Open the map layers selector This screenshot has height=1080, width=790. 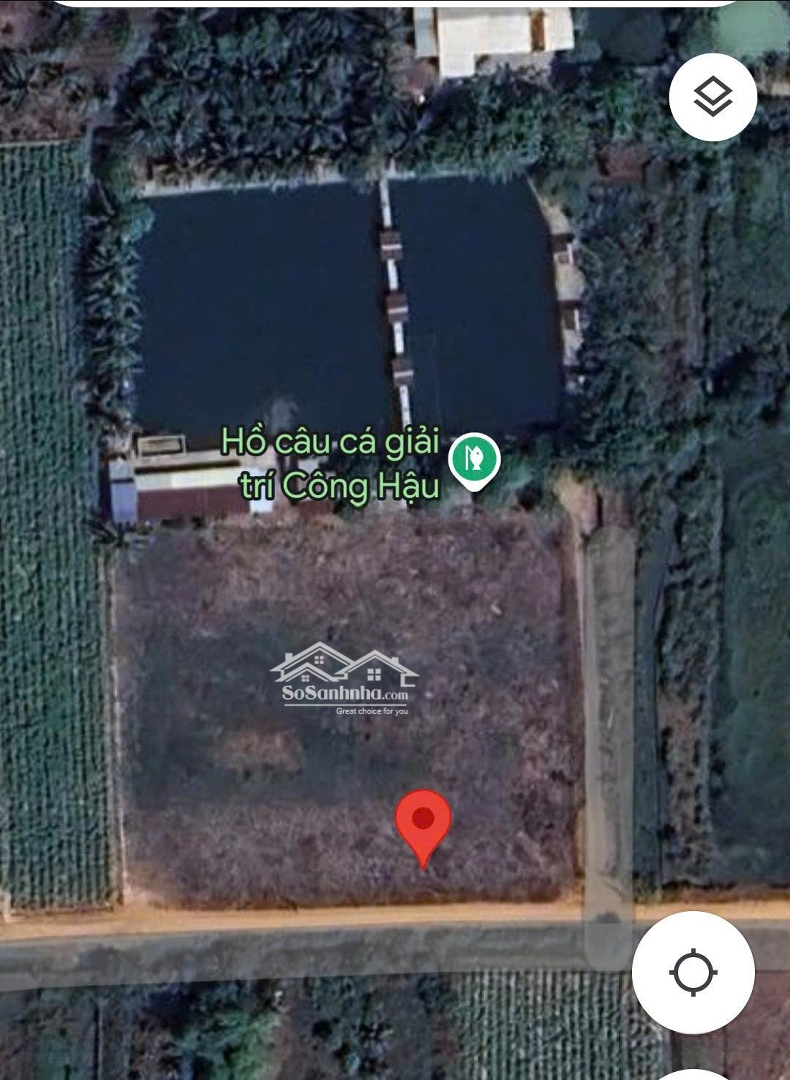pyautogui.click(x=712, y=97)
